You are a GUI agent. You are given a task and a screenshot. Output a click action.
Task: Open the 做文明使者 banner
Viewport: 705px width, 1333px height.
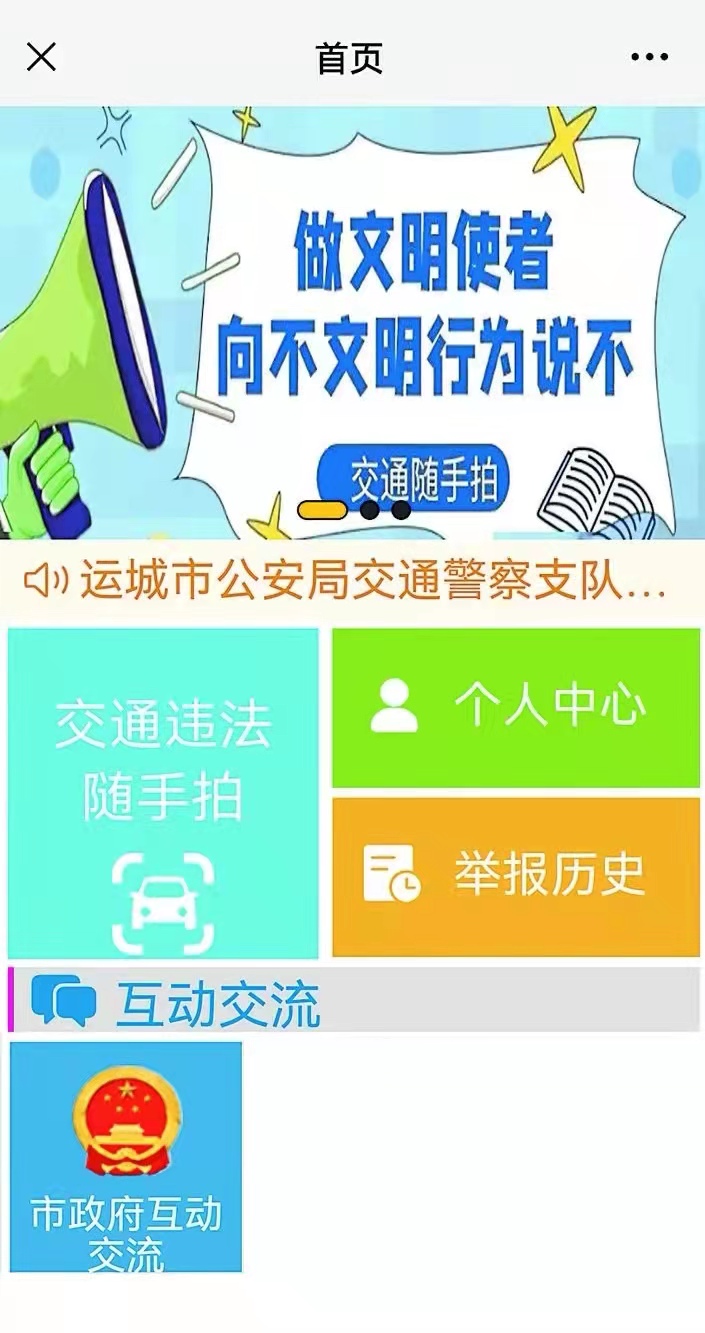tap(352, 320)
